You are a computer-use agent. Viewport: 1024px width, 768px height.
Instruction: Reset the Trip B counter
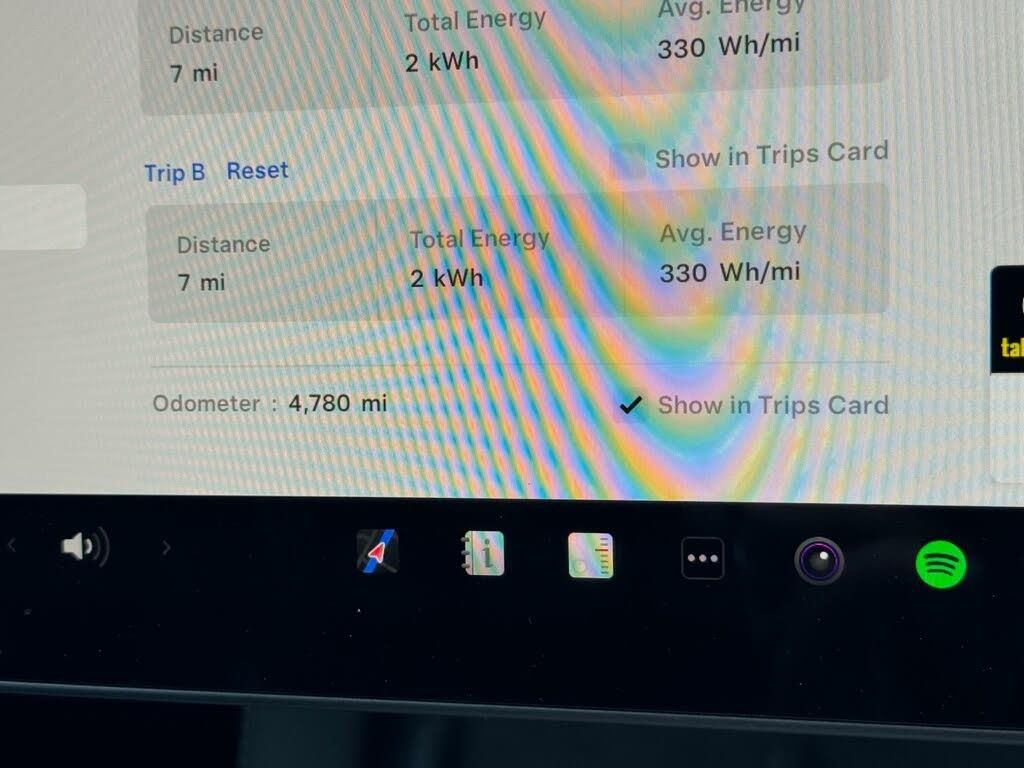(x=257, y=171)
